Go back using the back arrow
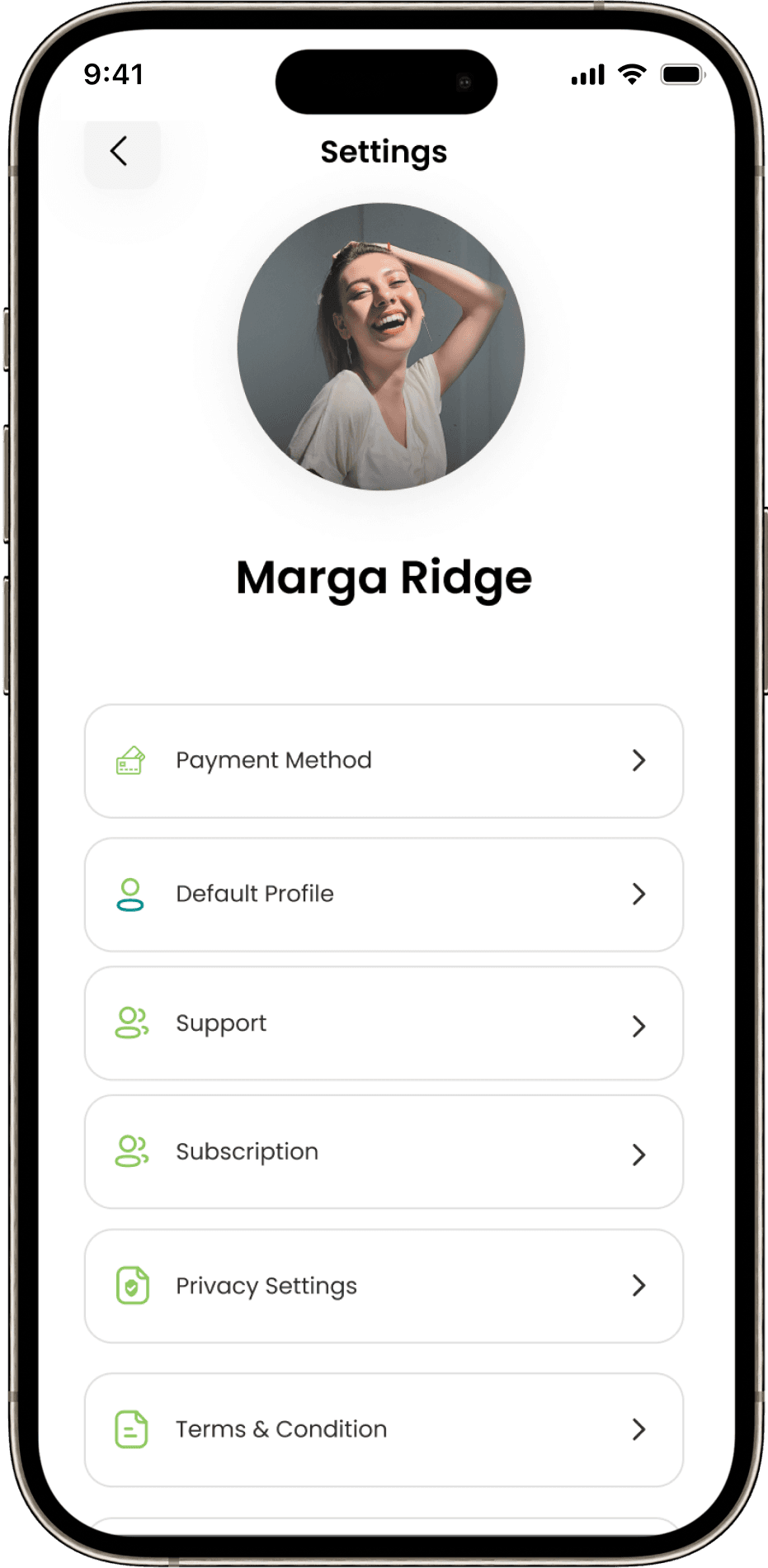 (x=120, y=152)
